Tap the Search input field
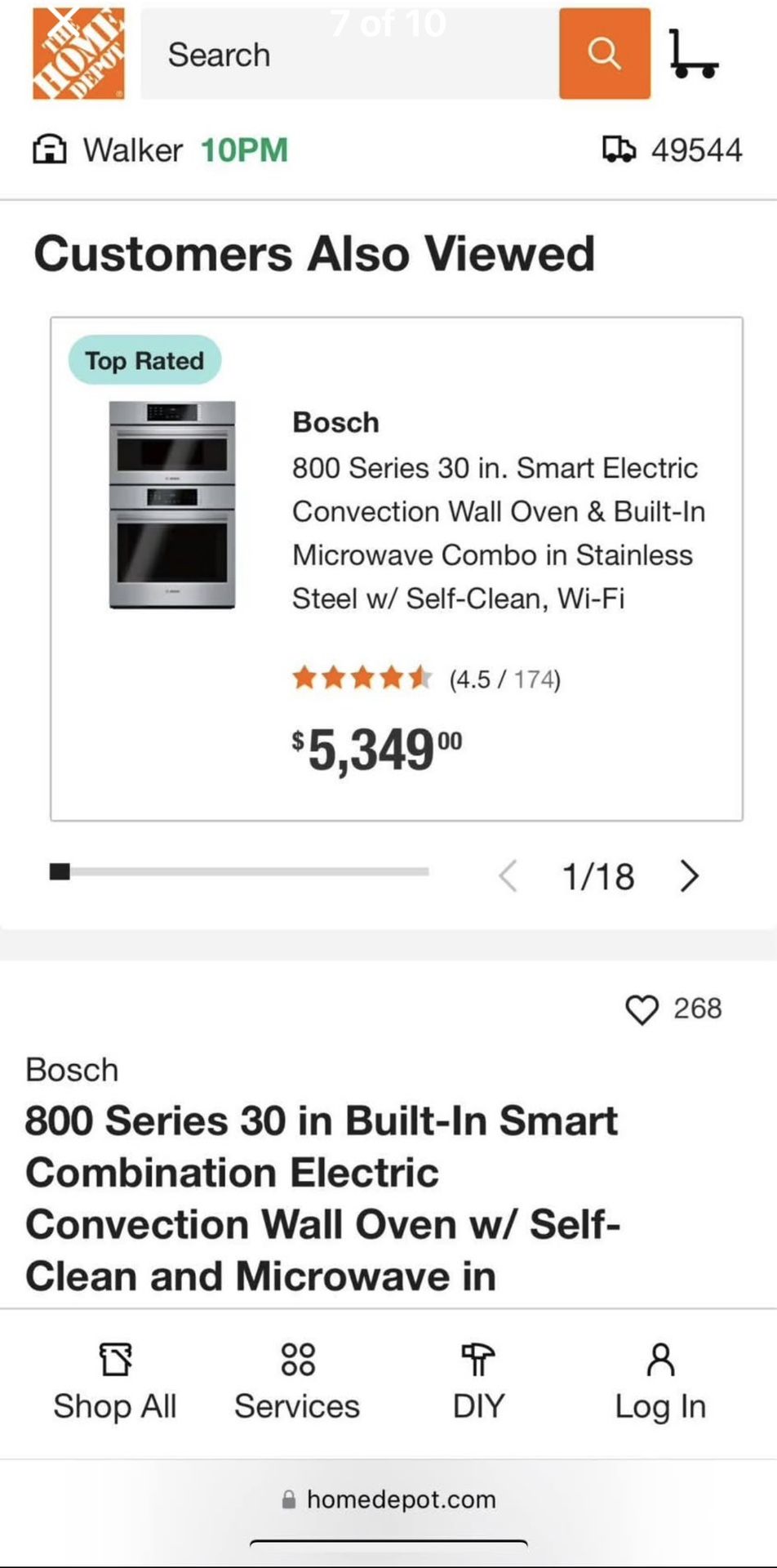777x1568 pixels. (x=349, y=54)
